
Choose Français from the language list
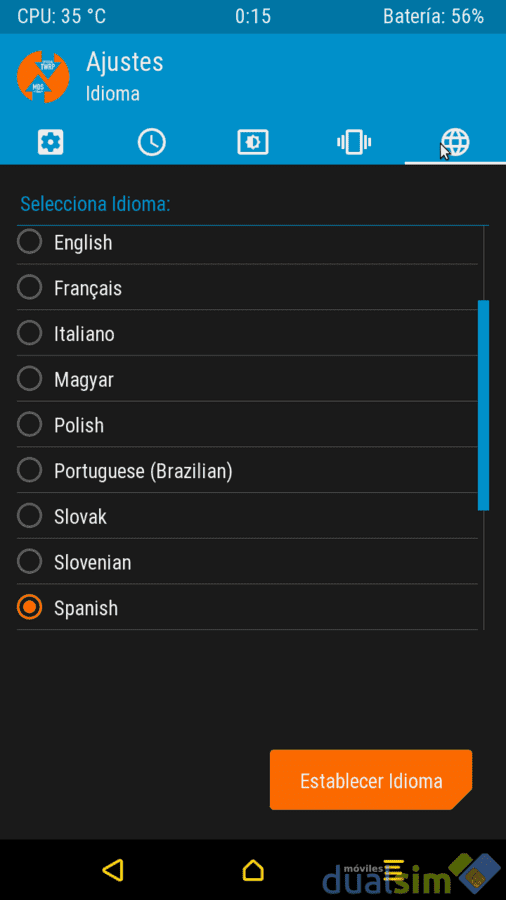(x=247, y=288)
